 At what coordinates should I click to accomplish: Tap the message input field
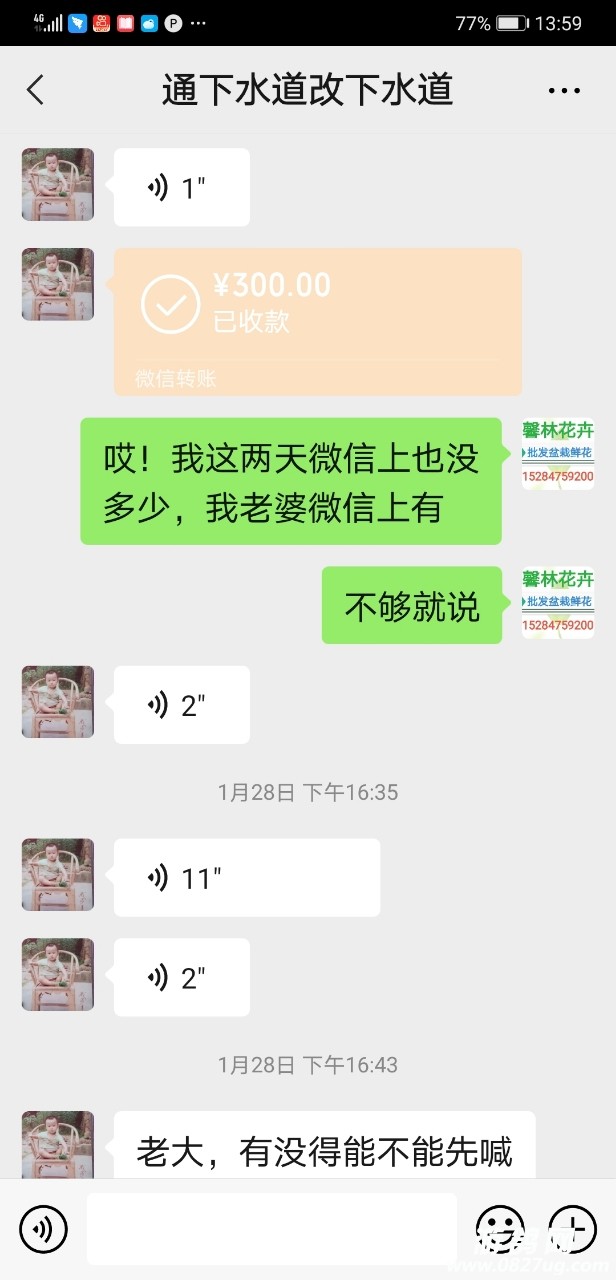tap(271, 1229)
